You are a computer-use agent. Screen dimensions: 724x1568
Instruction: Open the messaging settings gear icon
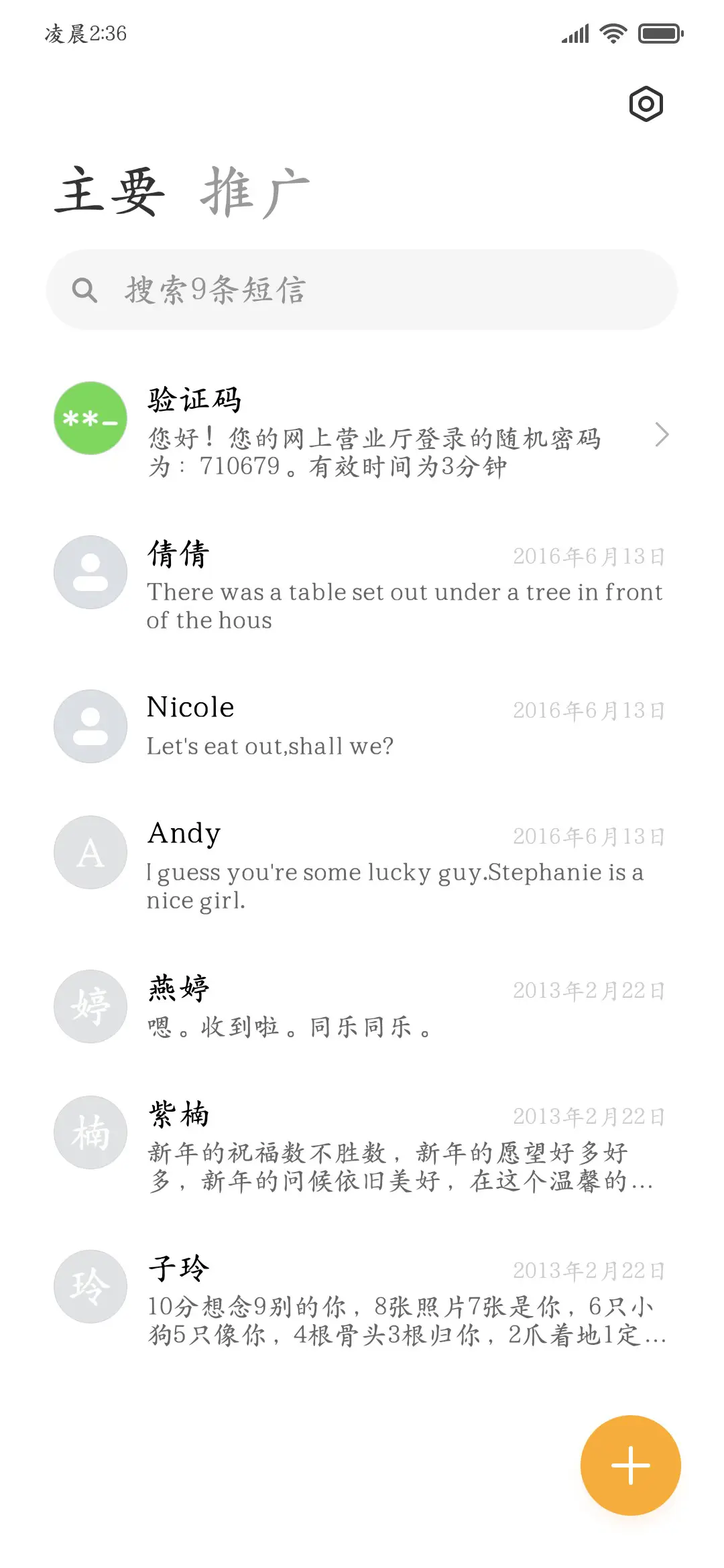pos(646,103)
